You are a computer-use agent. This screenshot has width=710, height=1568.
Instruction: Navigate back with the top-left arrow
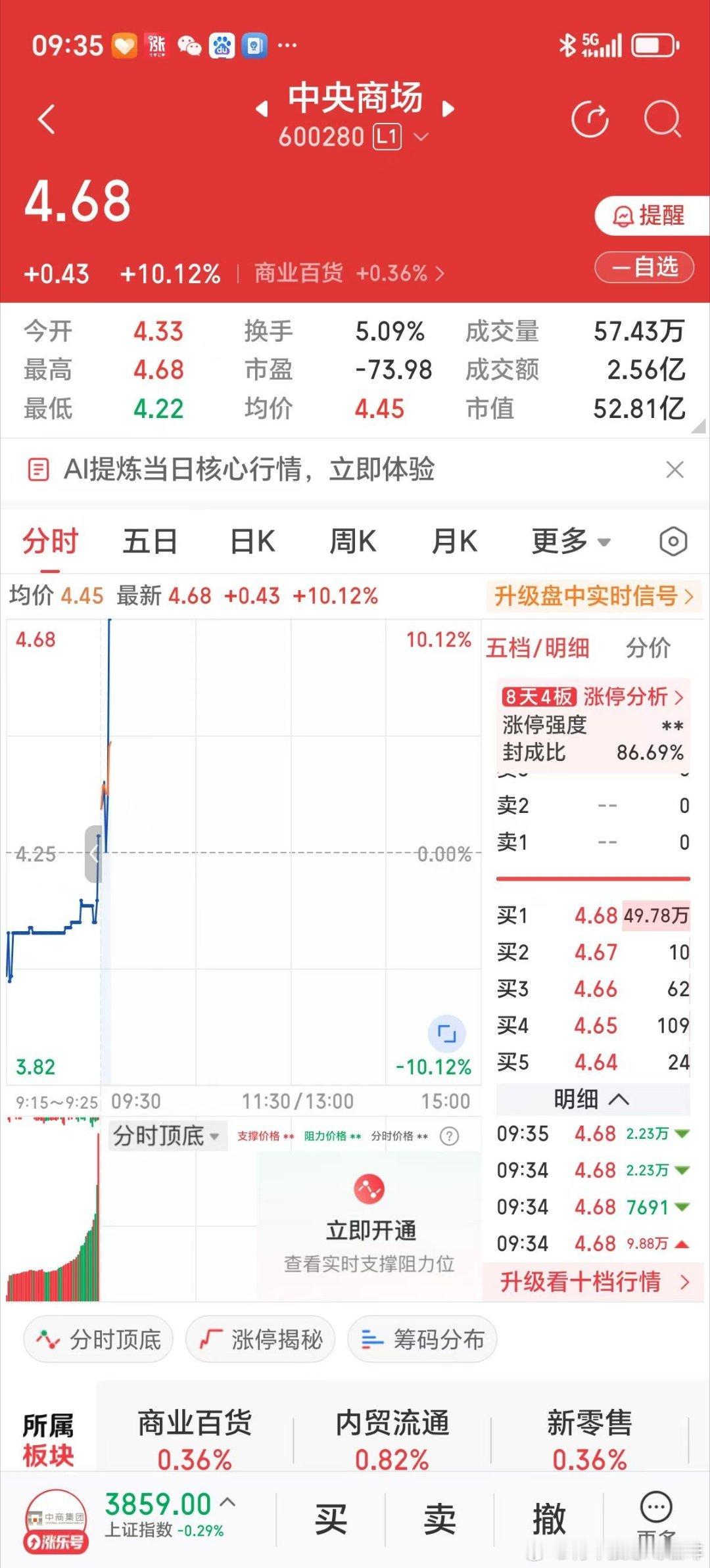(x=45, y=117)
